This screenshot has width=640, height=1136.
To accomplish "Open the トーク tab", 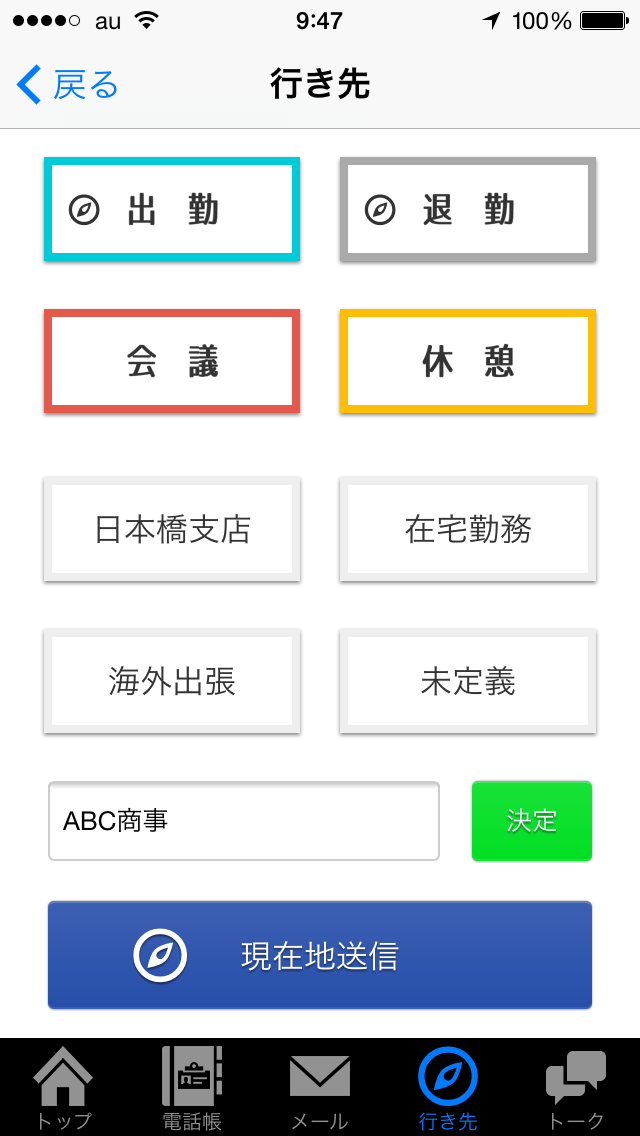I will (575, 1087).
